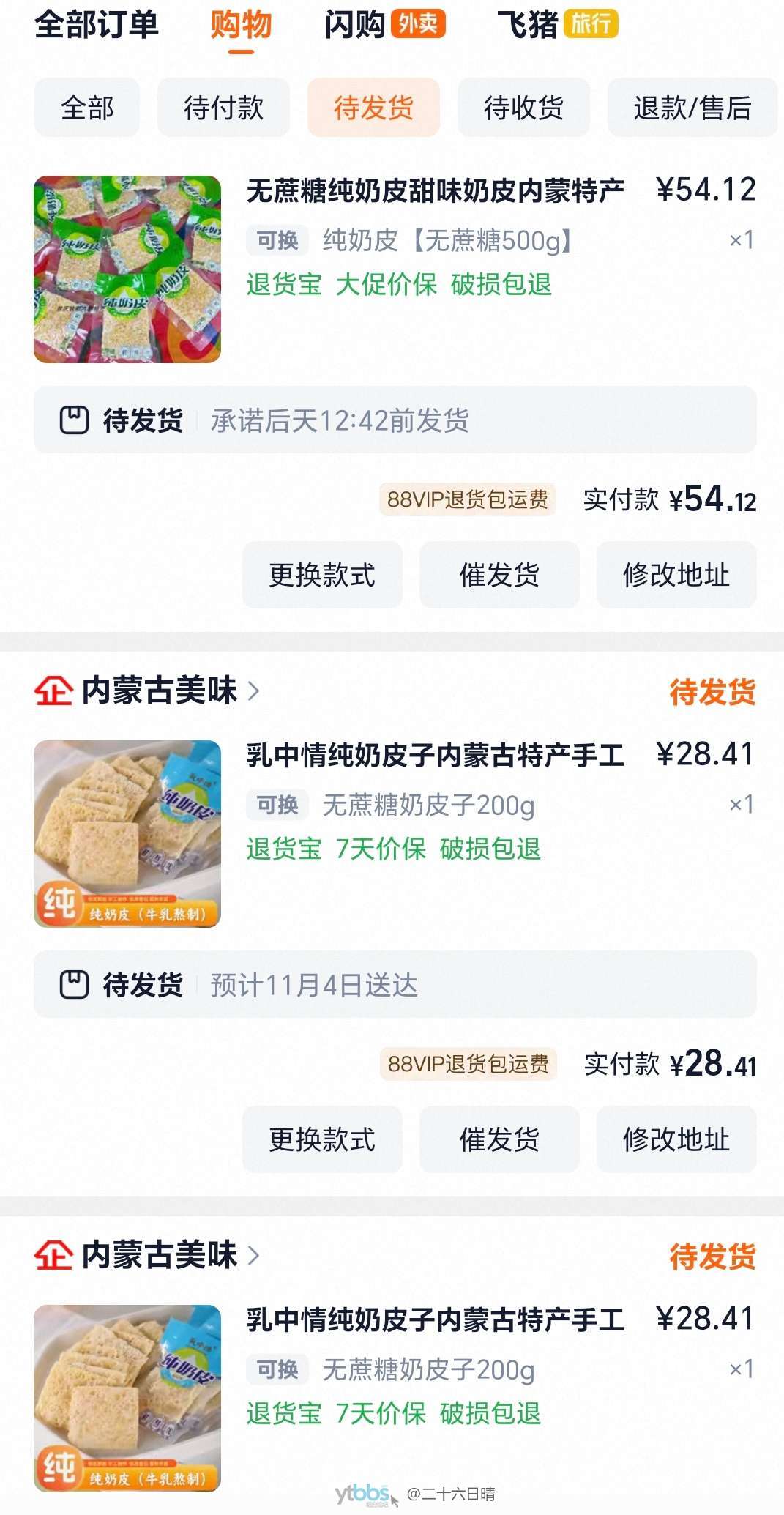Viewport: 784px width, 1515px height.
Task: Filter orders by 待收货
Action: pos(523,108)
